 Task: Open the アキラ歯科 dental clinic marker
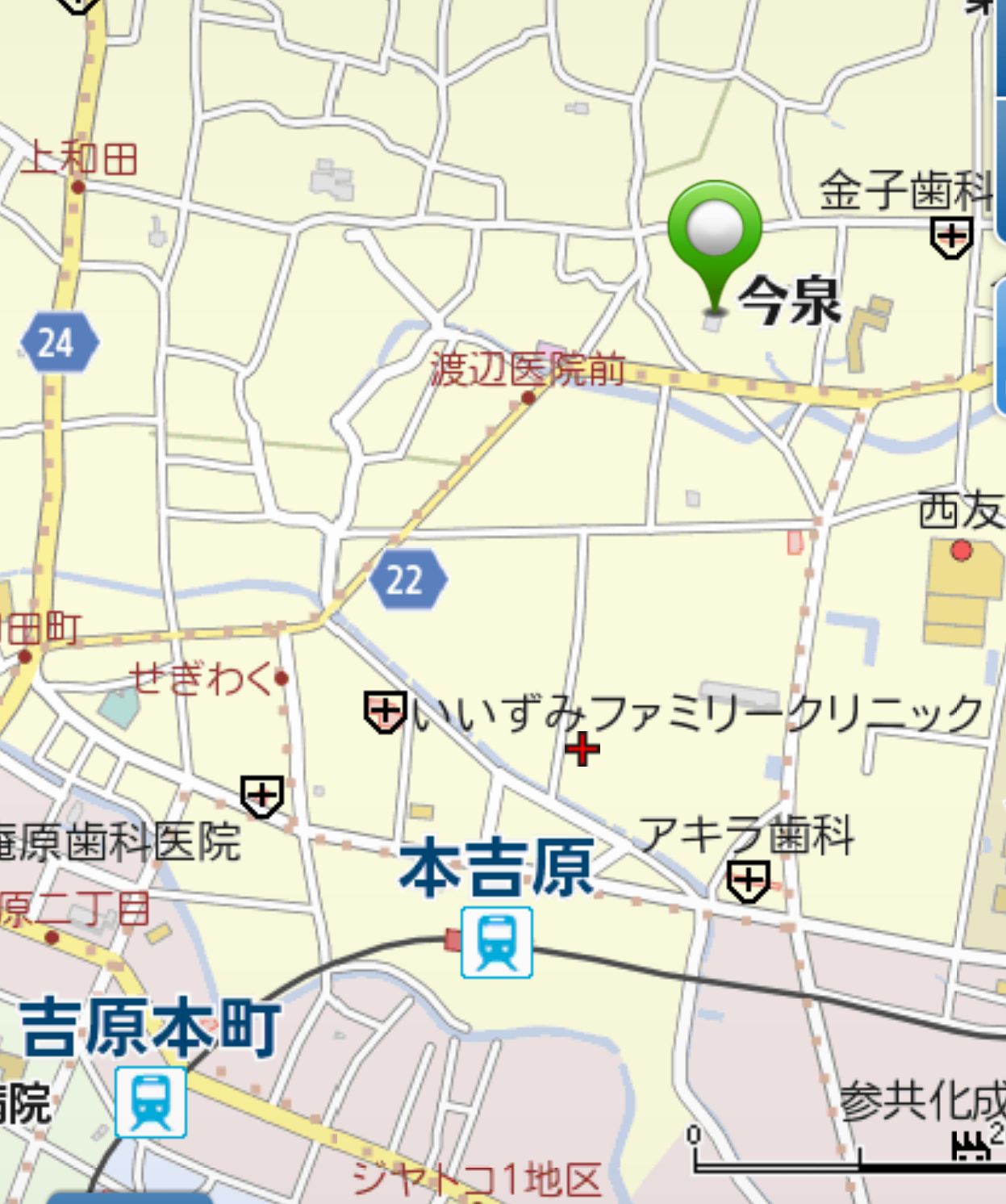[x=749, y=881]
